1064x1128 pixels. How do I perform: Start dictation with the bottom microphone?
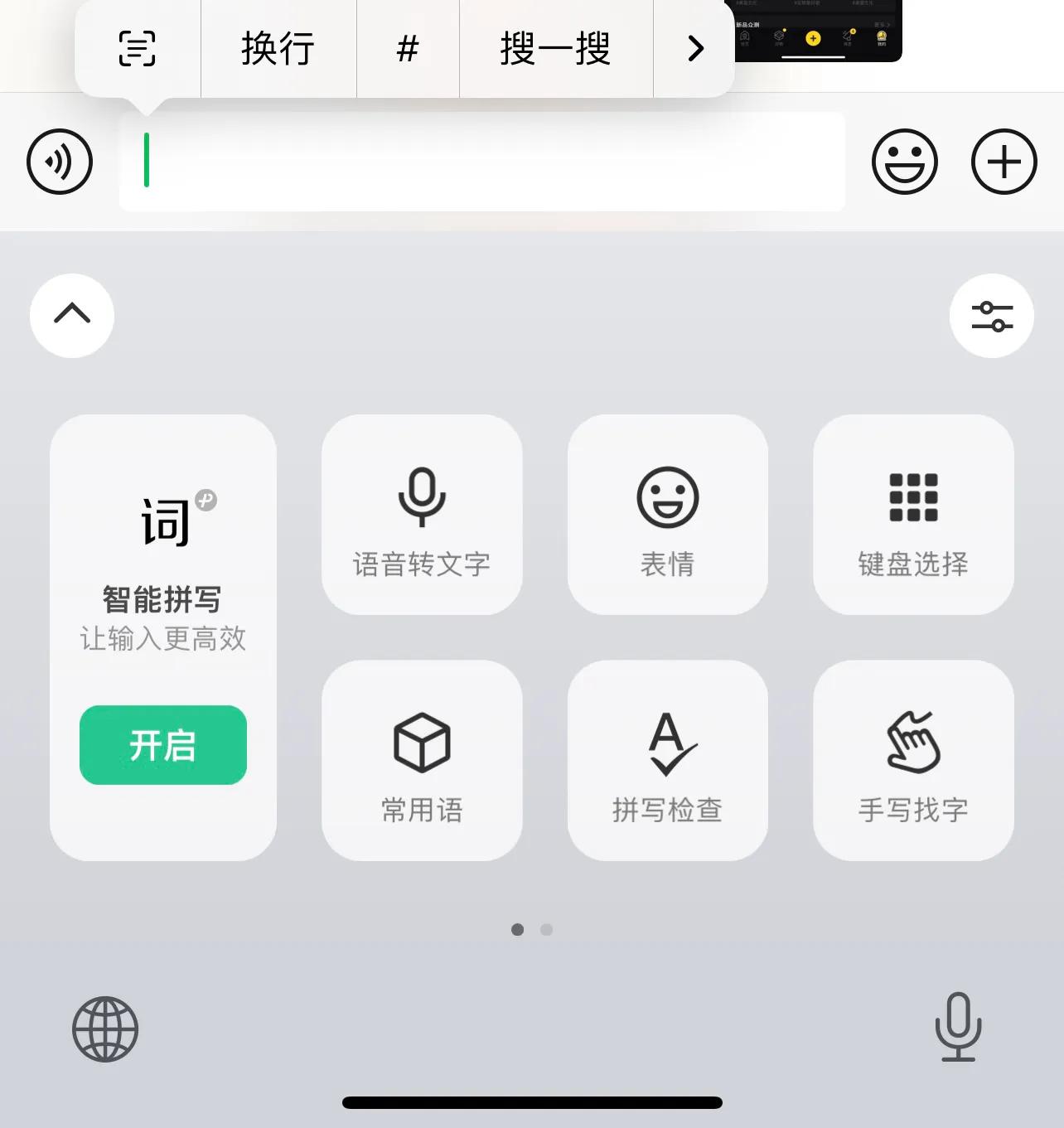tap(958, 1027)
